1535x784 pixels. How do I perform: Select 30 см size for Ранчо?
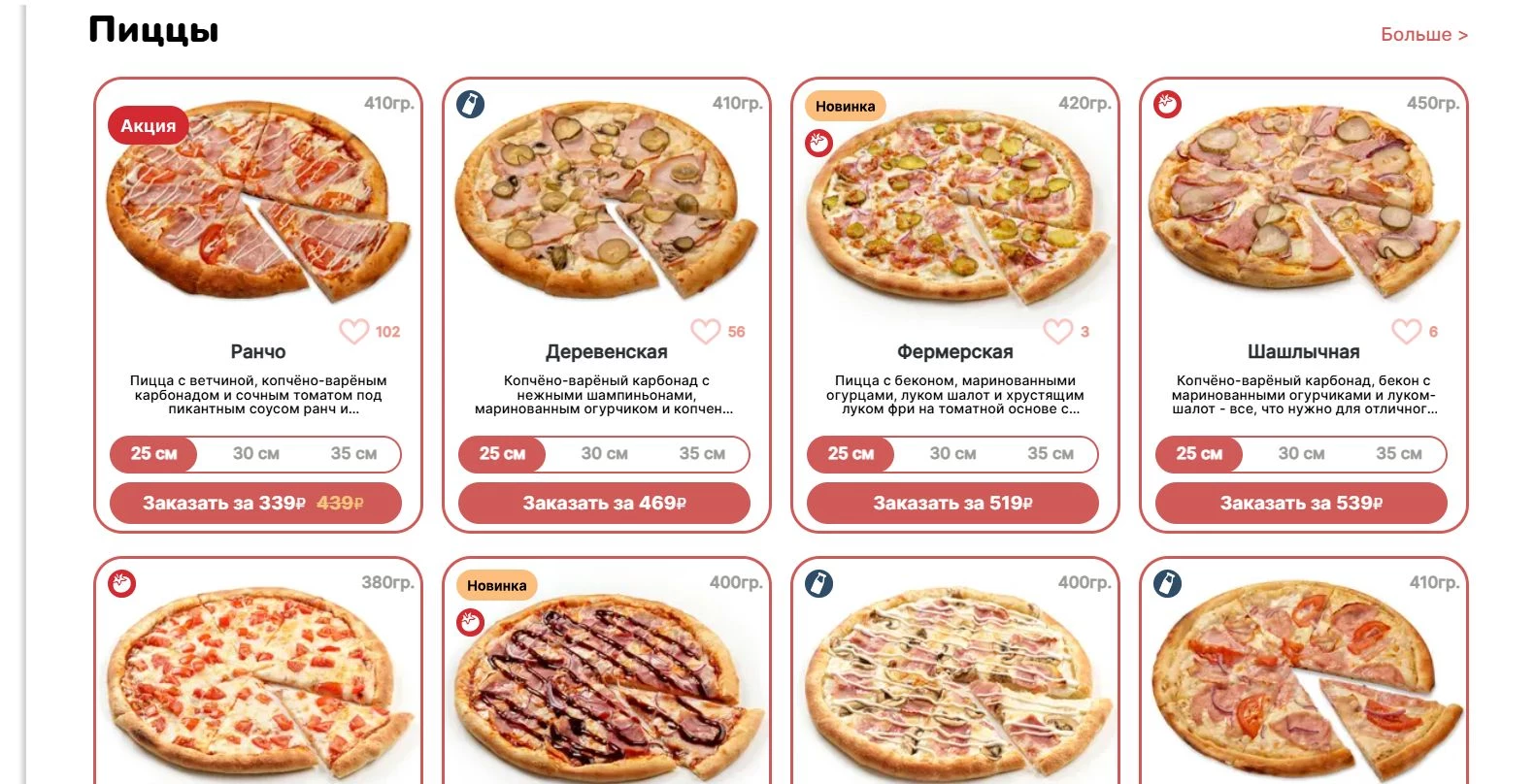[256, 454]
